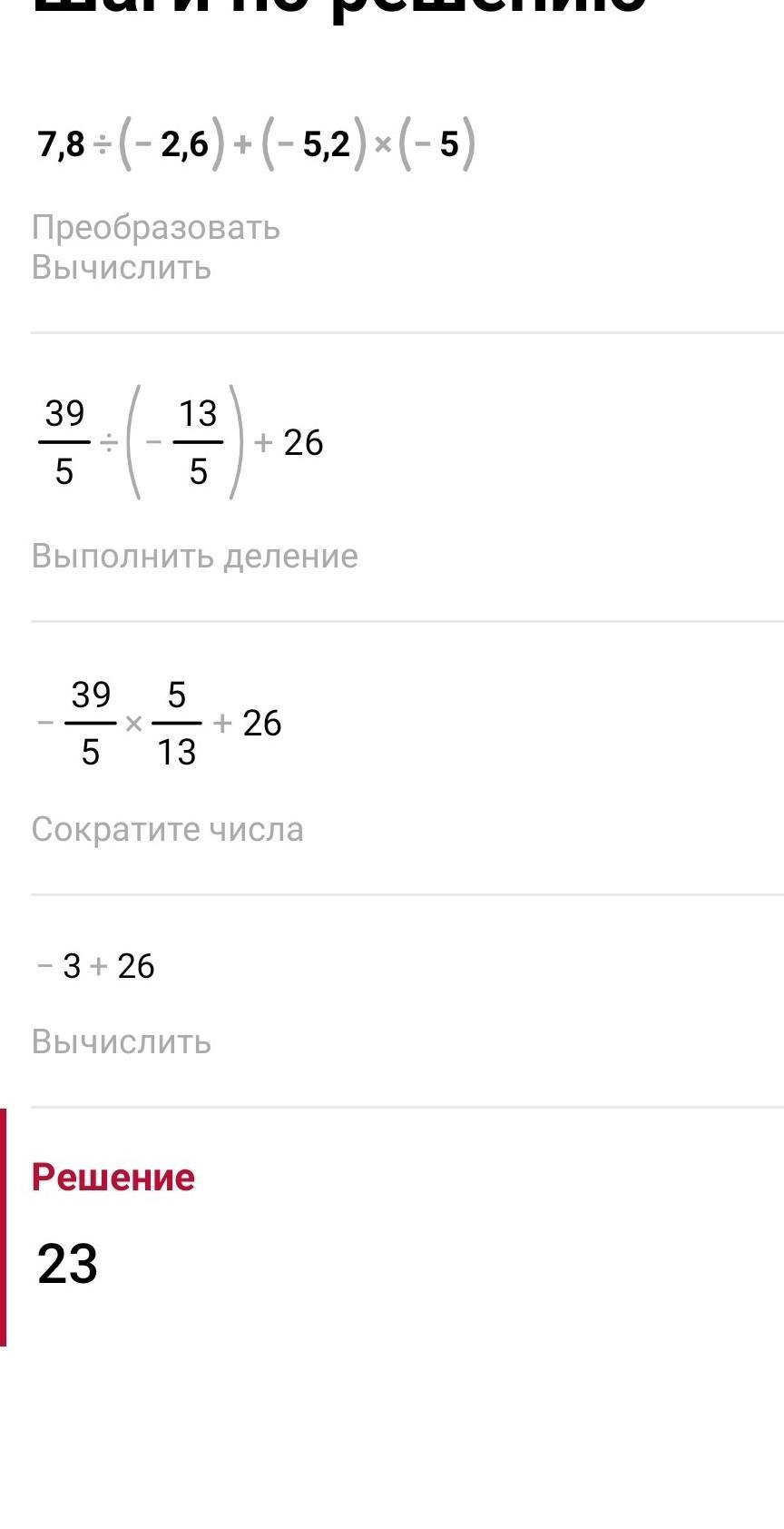Expand the 'Выполнить деление' step
The image size is (784, 1529).
pyautogui.click(x=407, y=478)
